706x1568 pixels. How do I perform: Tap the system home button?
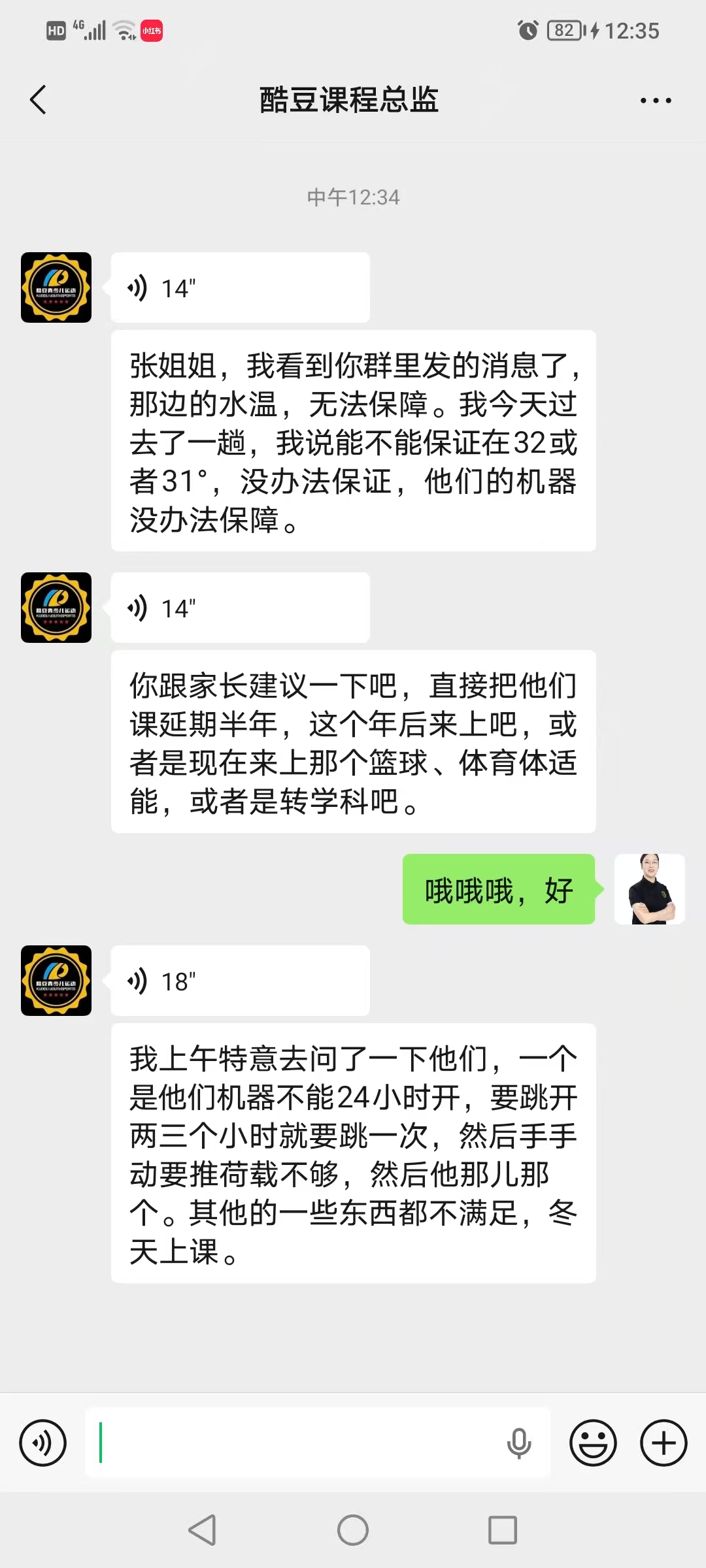(353, 1530)
